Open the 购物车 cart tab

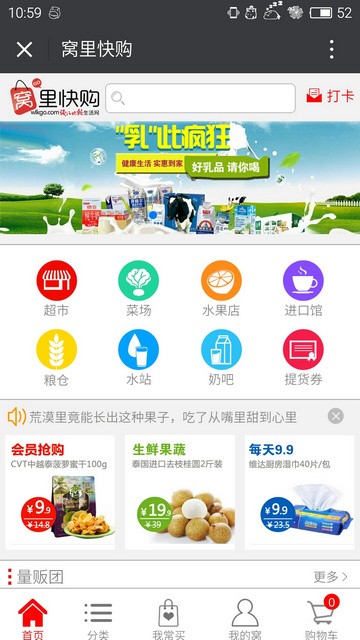(322, 619)
